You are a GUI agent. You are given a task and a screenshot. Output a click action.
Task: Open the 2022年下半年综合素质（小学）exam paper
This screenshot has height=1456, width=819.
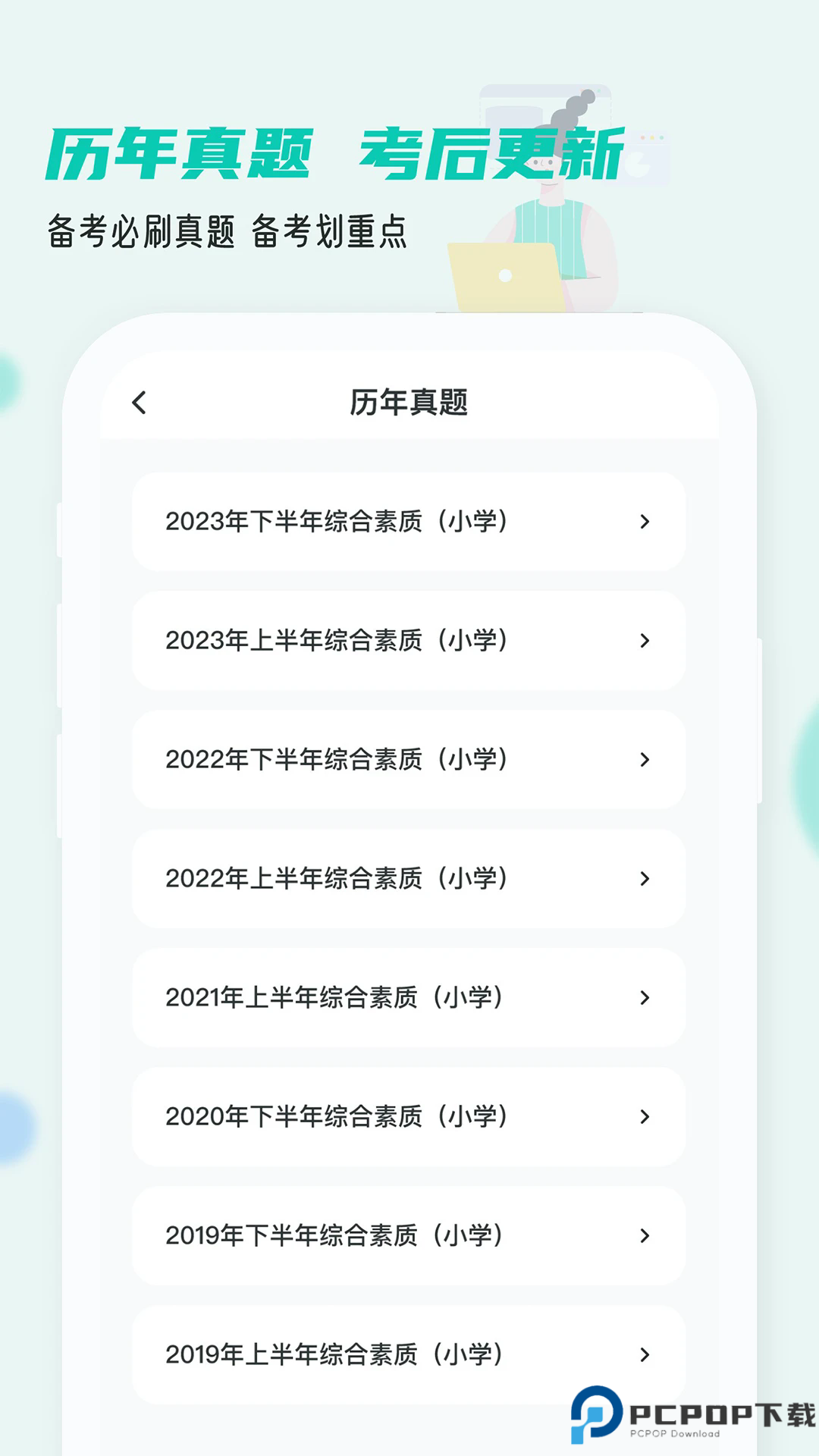tap(340, 760)
